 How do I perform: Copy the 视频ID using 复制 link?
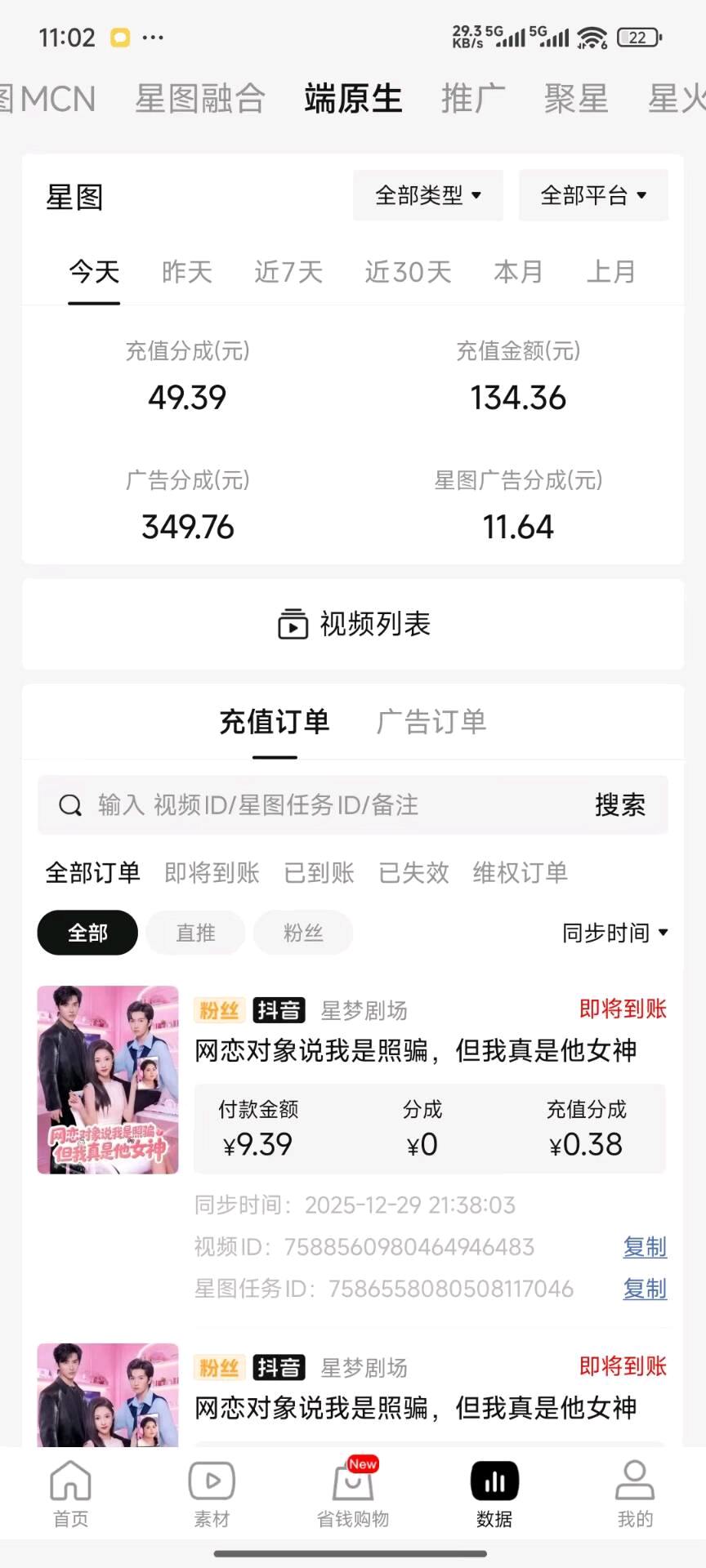(x=644, y=1247)
